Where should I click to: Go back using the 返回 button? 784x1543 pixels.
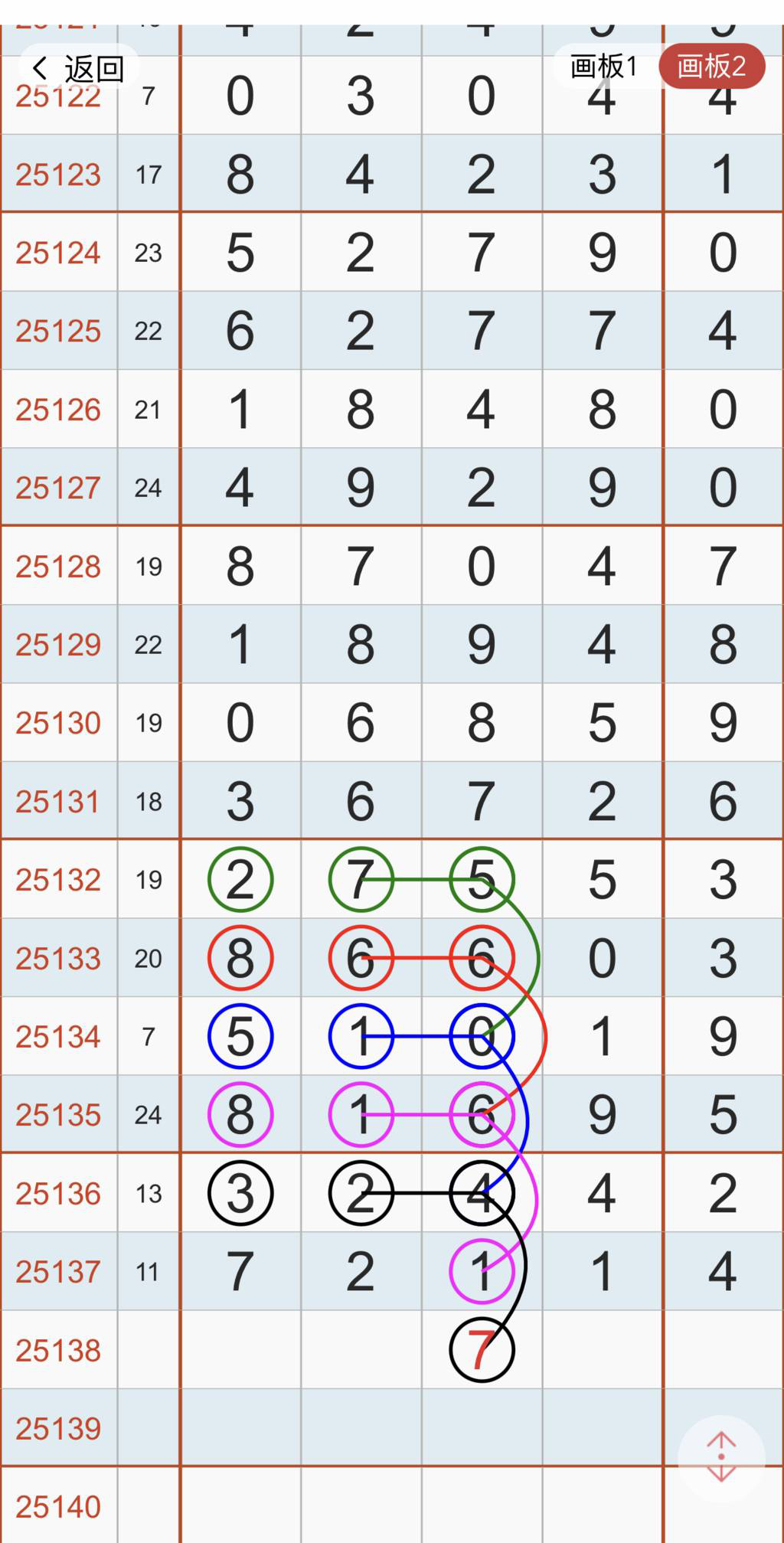pos(77,69)
